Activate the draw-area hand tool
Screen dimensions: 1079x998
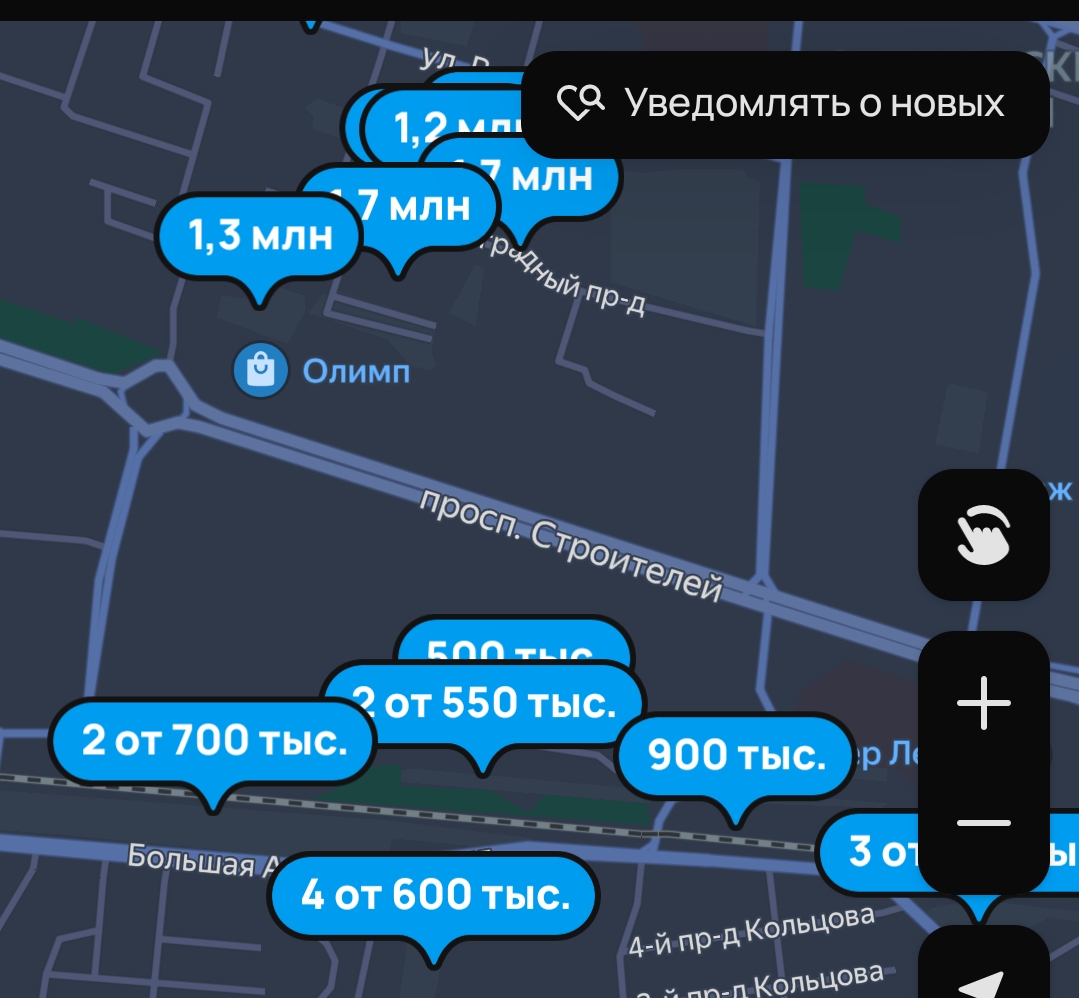(x=983, y=535)
